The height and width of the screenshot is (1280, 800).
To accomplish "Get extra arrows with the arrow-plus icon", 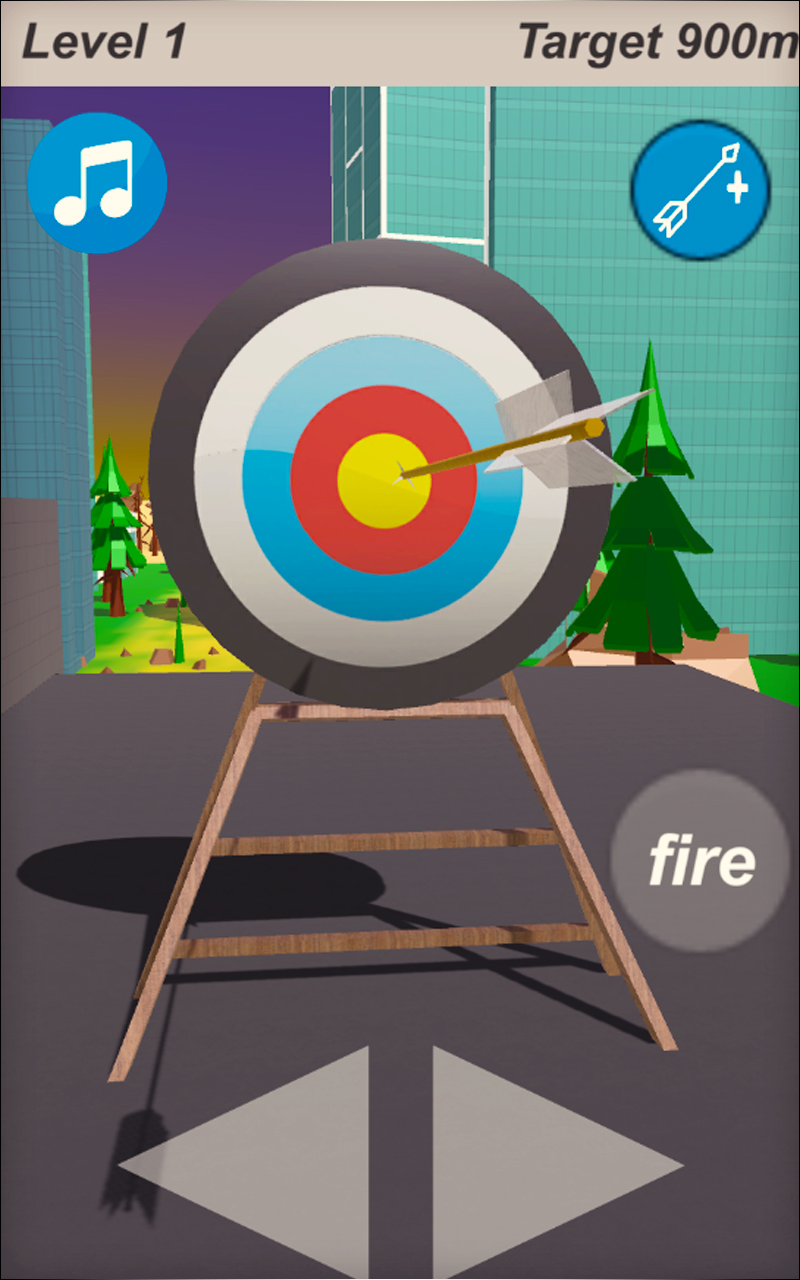I will click(x=700, y=190).
